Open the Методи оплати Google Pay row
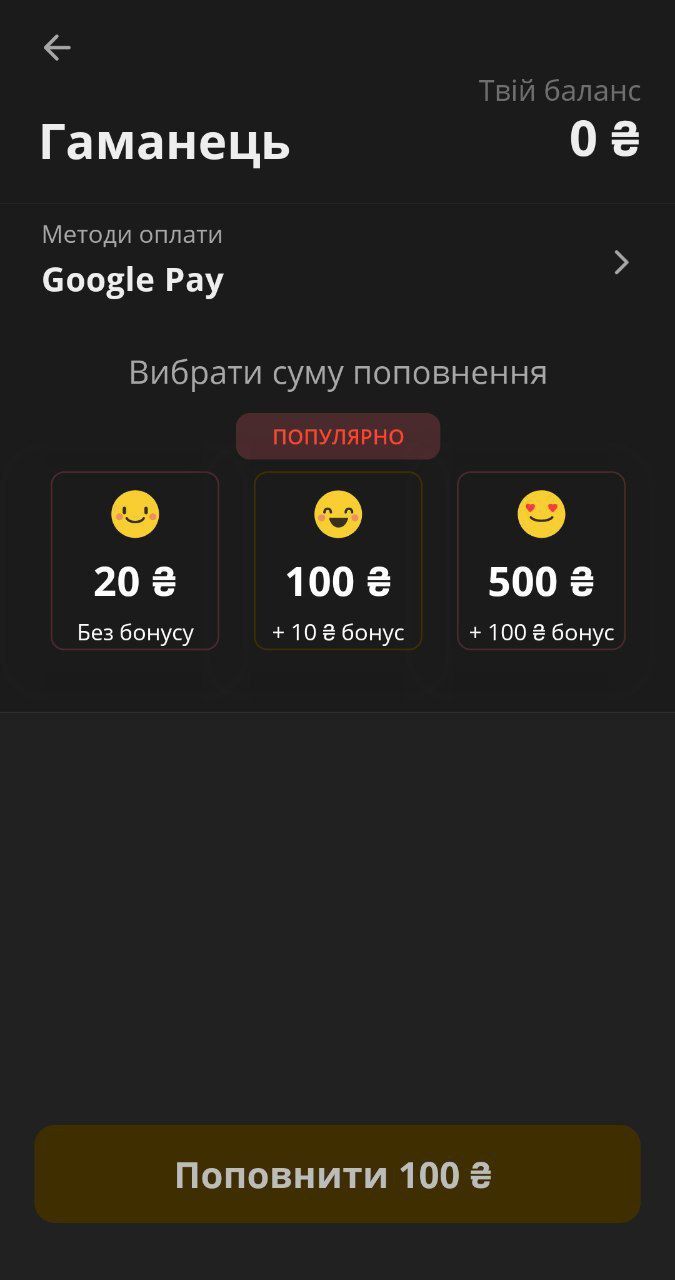 coord(337,262)
